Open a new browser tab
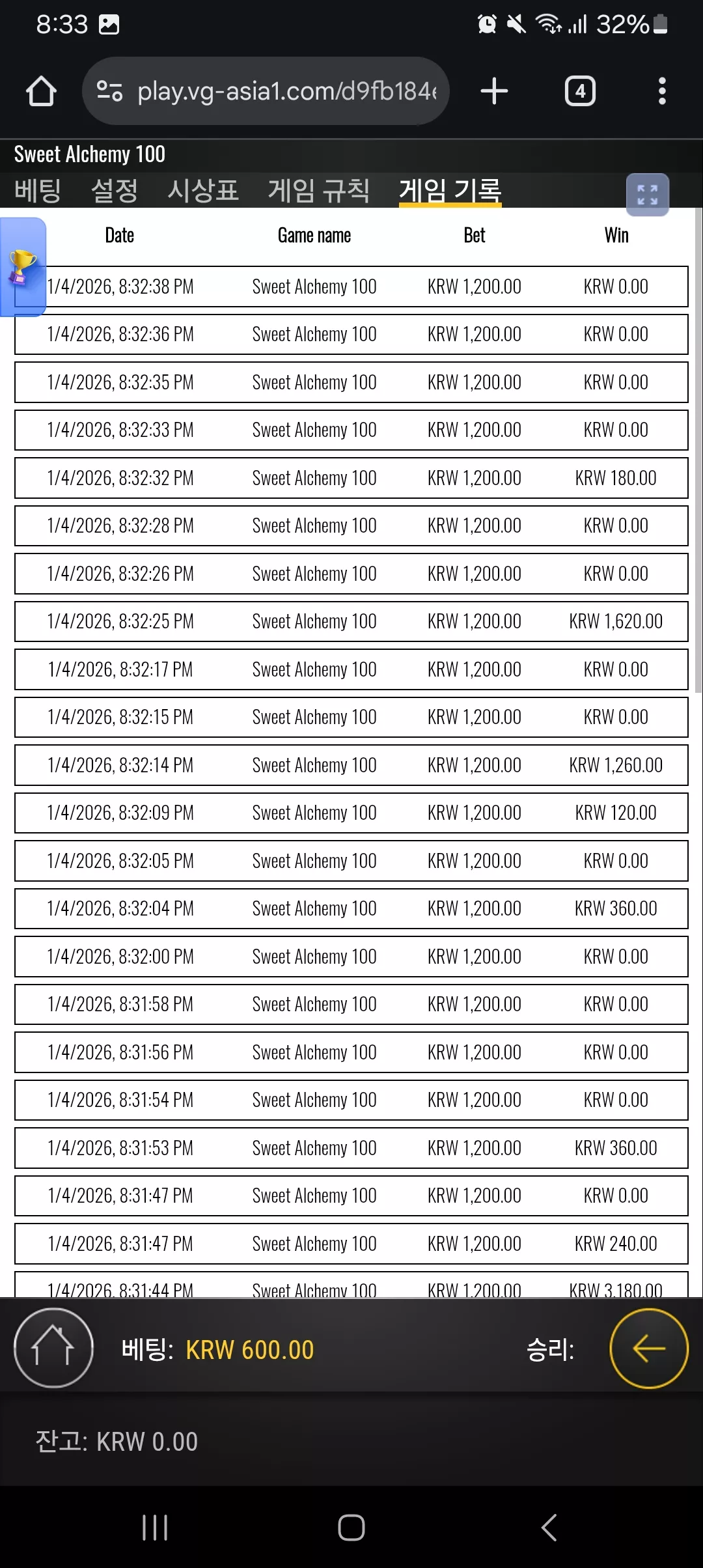This screenshot has height=1568, width=703. tap(494, 91)
